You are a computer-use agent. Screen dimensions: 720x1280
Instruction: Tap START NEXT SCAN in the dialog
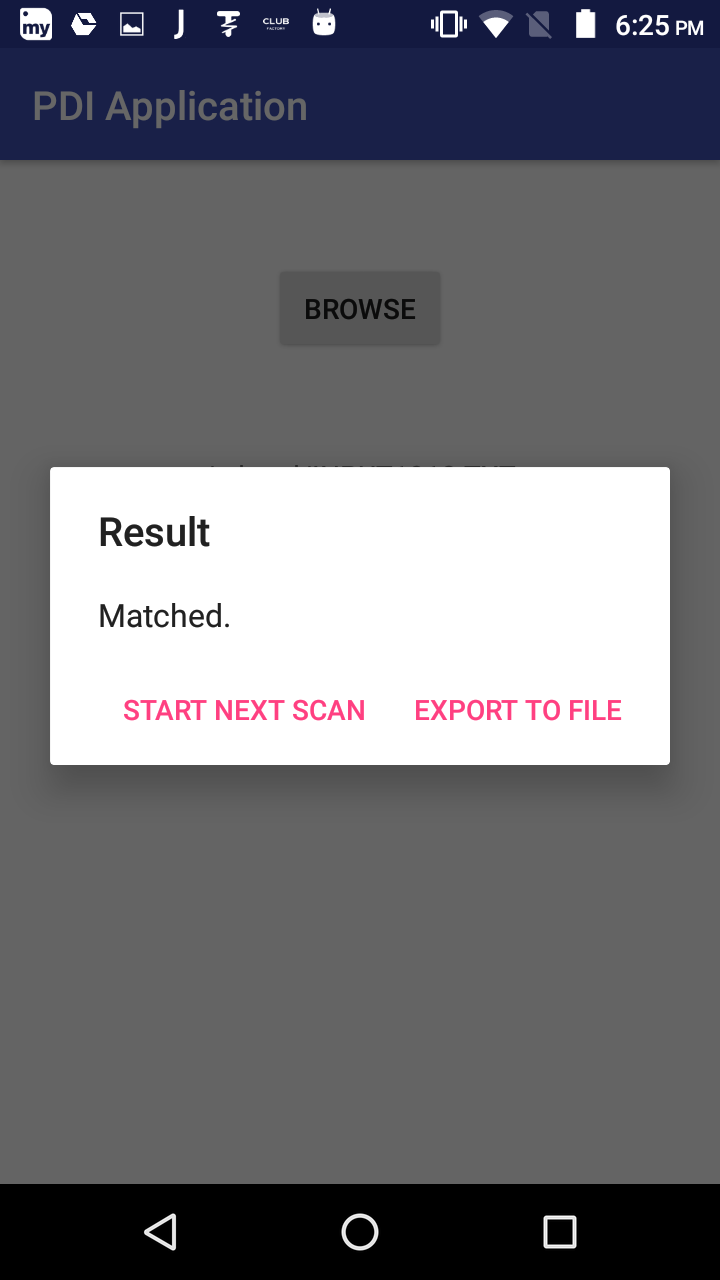point(244,710)
